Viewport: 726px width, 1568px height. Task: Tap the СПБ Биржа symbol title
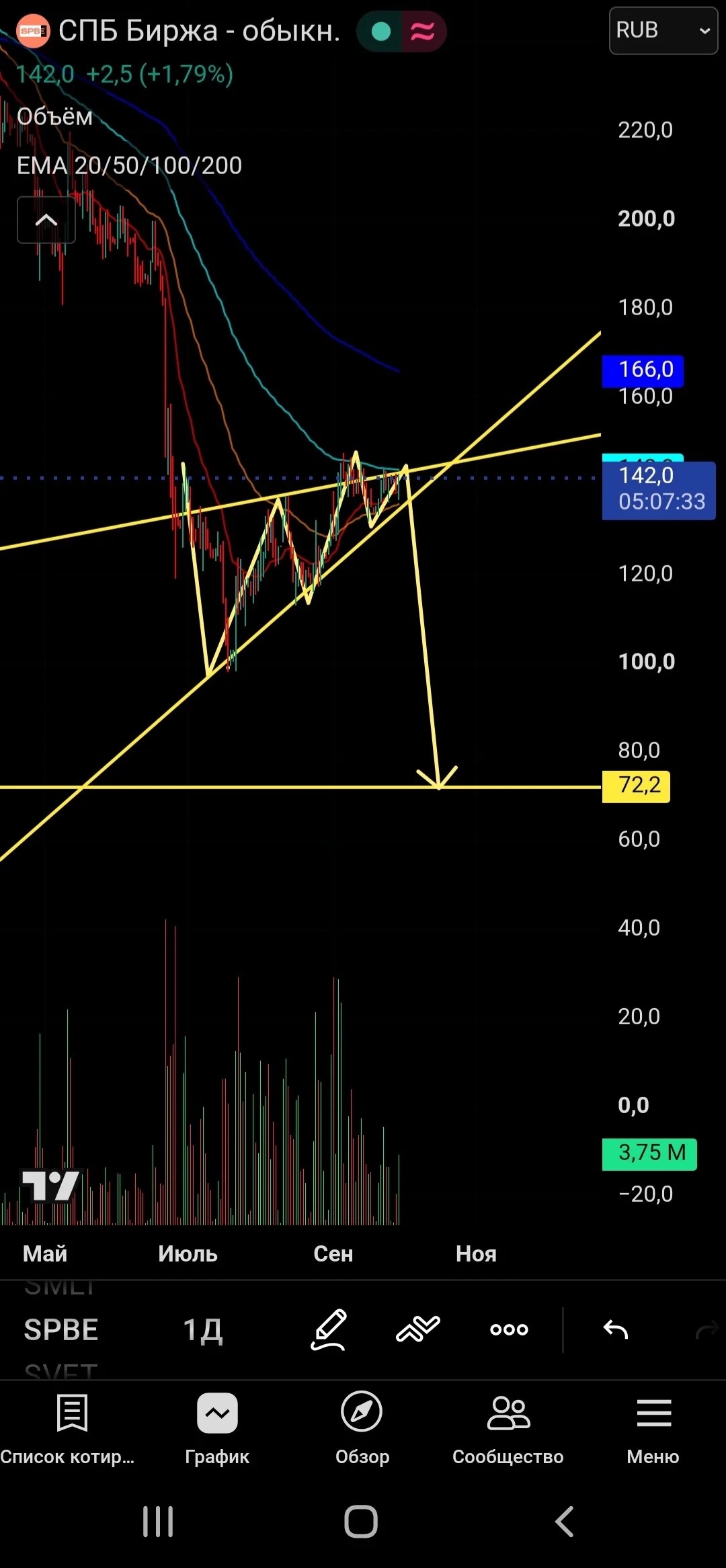(x=199, y=31)
